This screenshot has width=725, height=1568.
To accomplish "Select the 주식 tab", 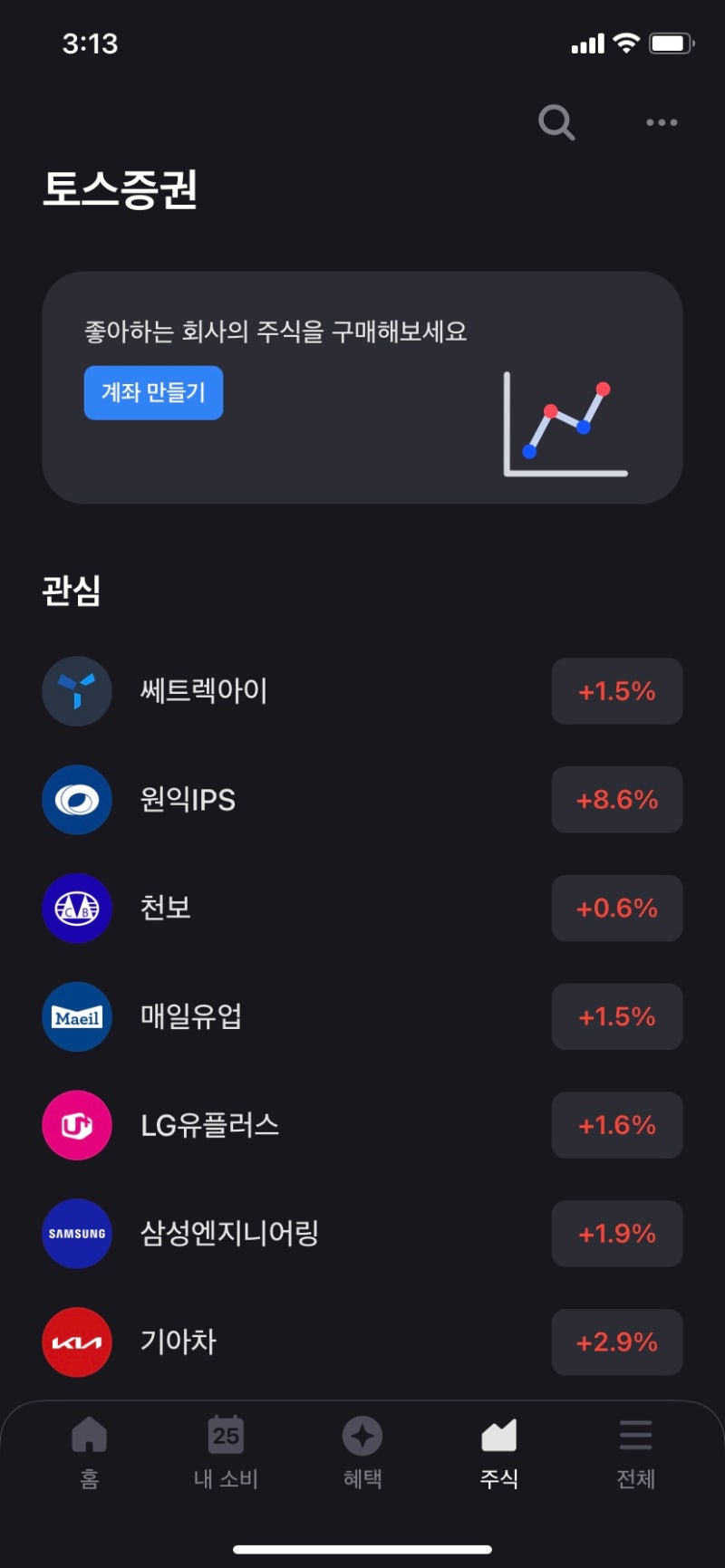I will tap(498, 1452).
